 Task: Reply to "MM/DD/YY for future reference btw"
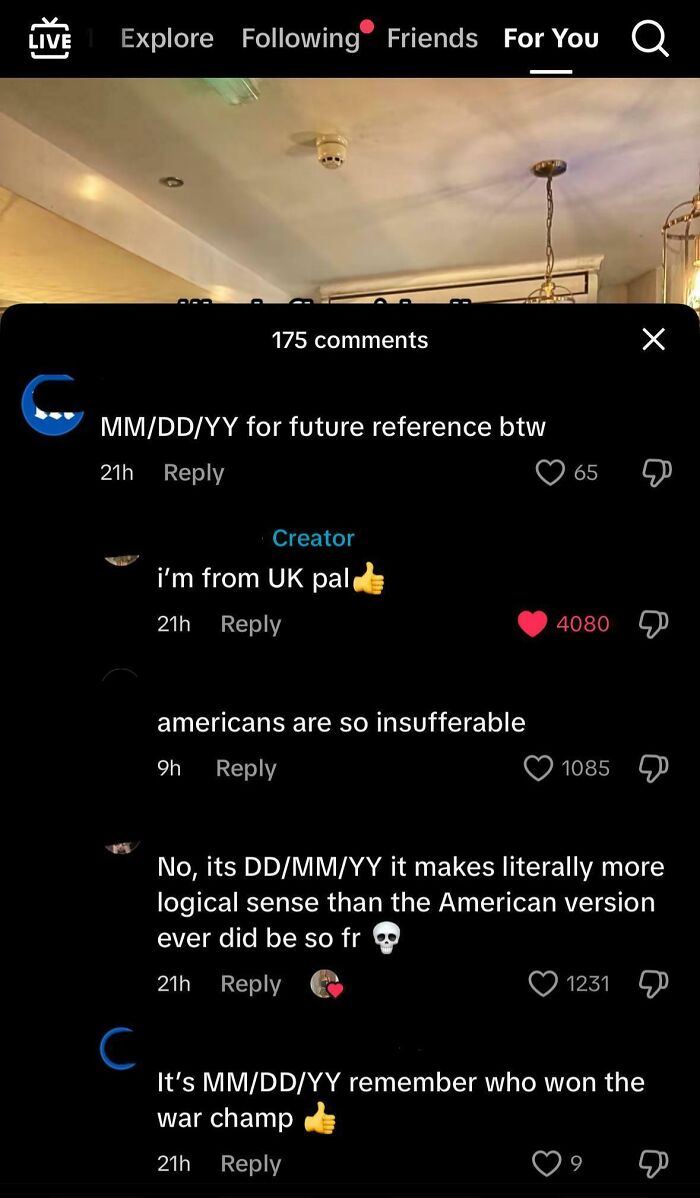coord(194,473)
